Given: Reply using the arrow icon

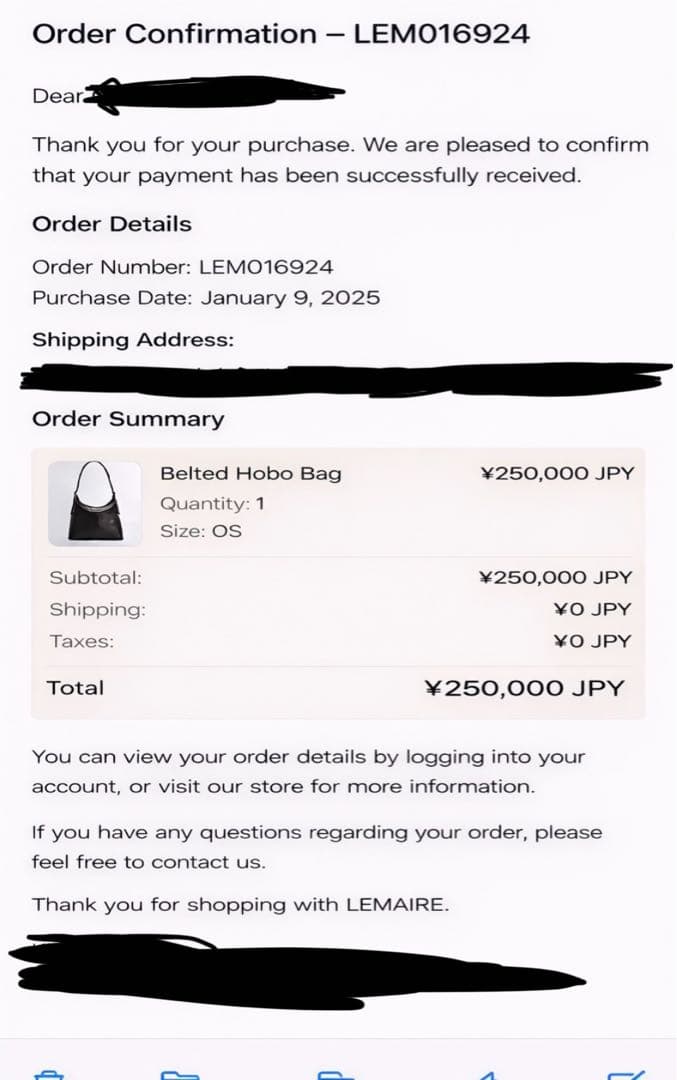Looking at the screenshot, I should [487, 1075].
